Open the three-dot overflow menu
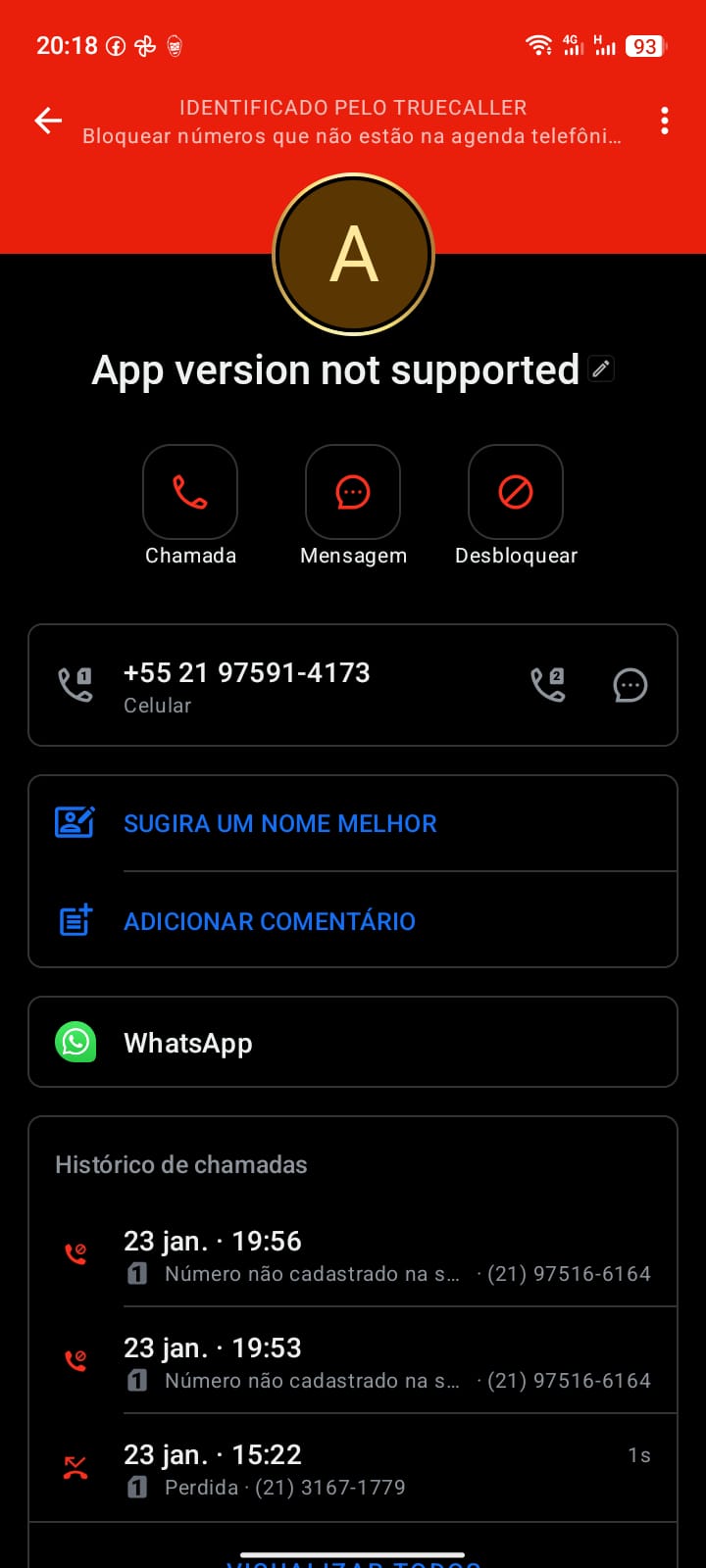Screen dimensions: 706x1568 665,121
